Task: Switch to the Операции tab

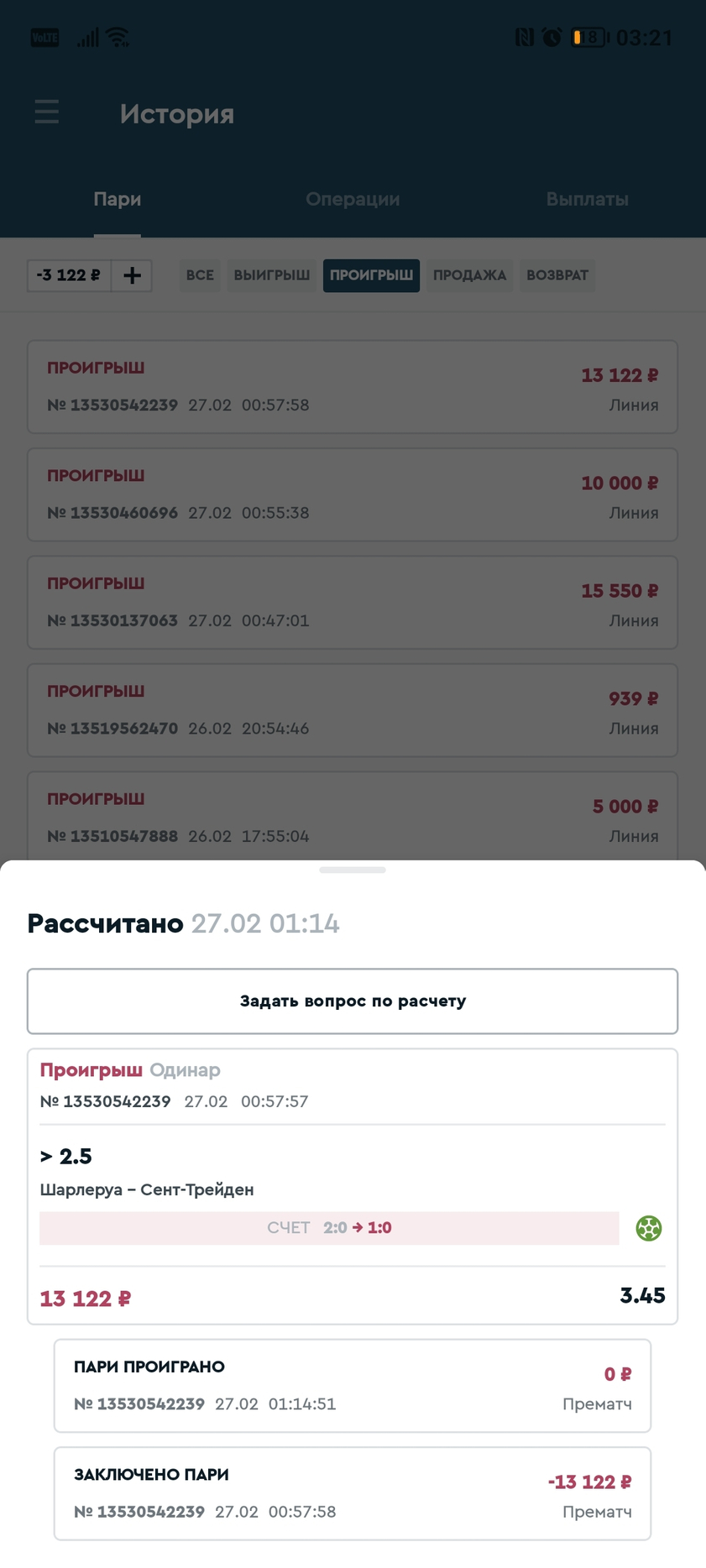Action: pos(353,199)
